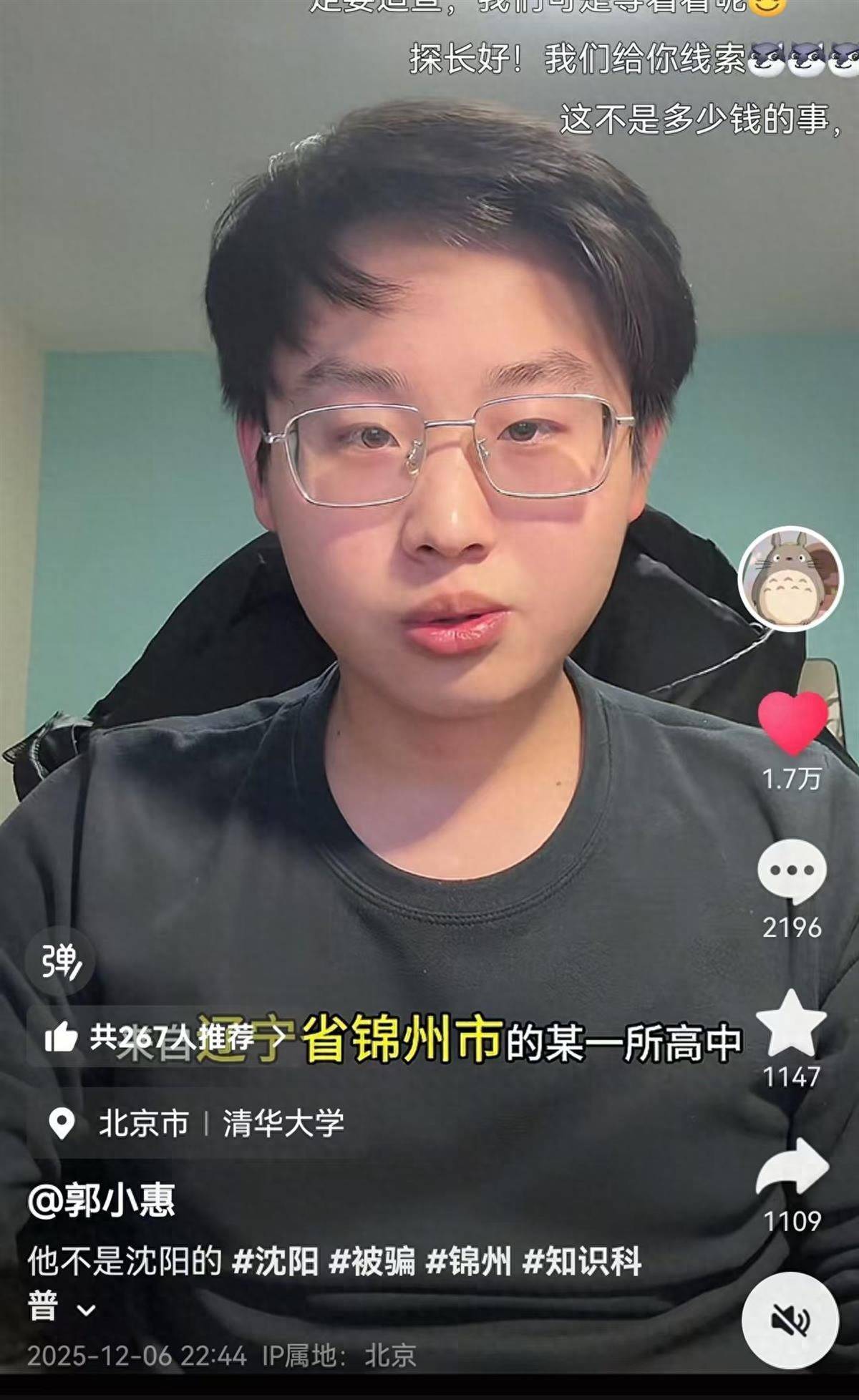
Task: Share this video
Action: coord(792,1168)
